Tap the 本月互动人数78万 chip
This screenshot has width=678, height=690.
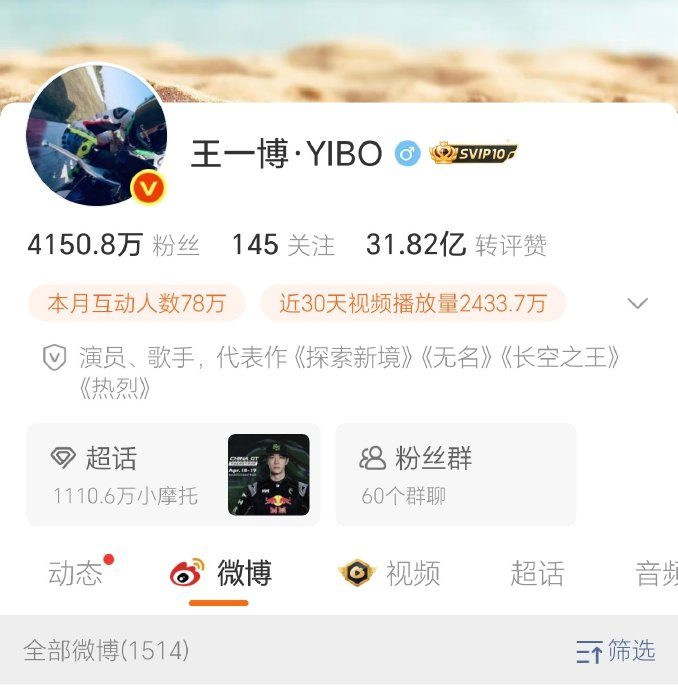tap(137, 303)
